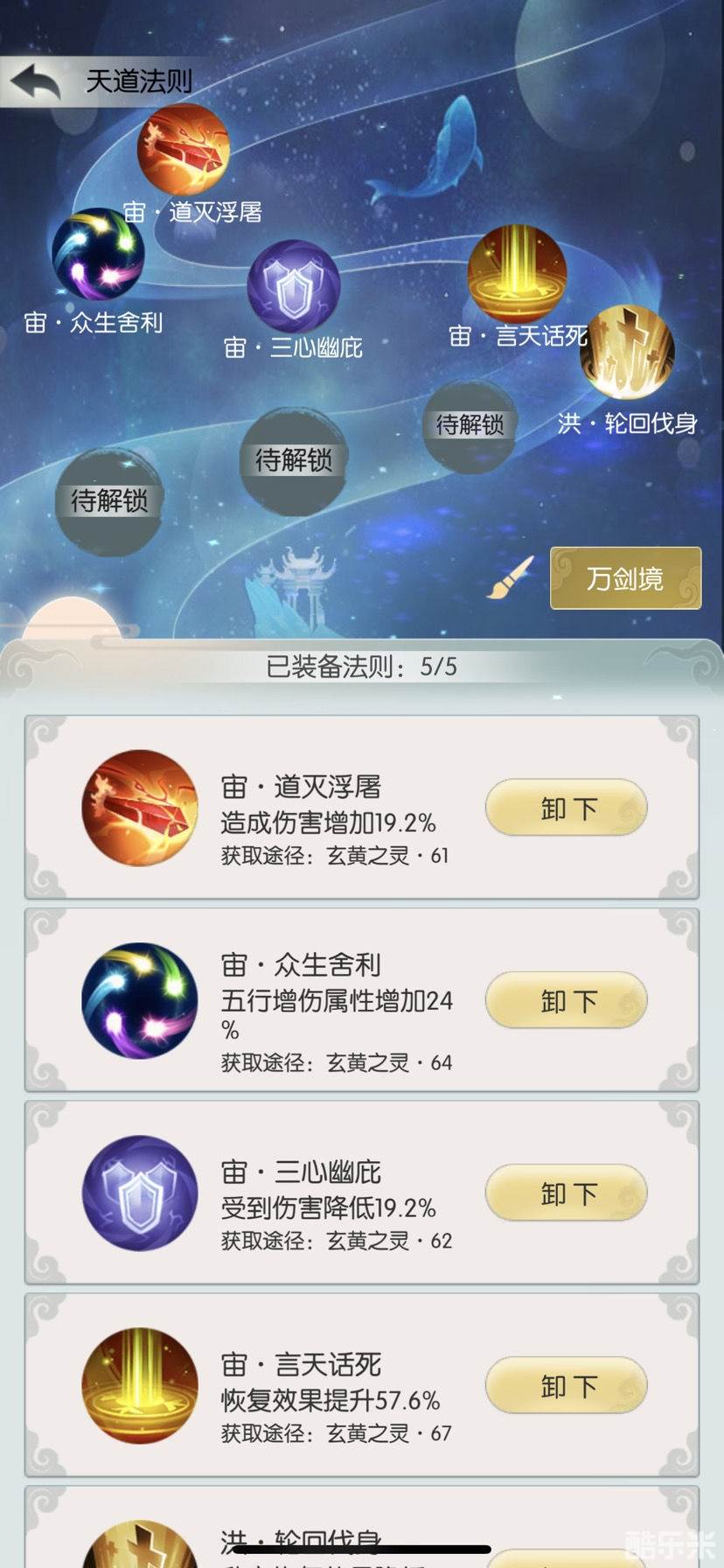The image size is (724, 1568).
Task: Unequip 宙·众生舍利 with 卸下
Action: [x=566, y=1000]
